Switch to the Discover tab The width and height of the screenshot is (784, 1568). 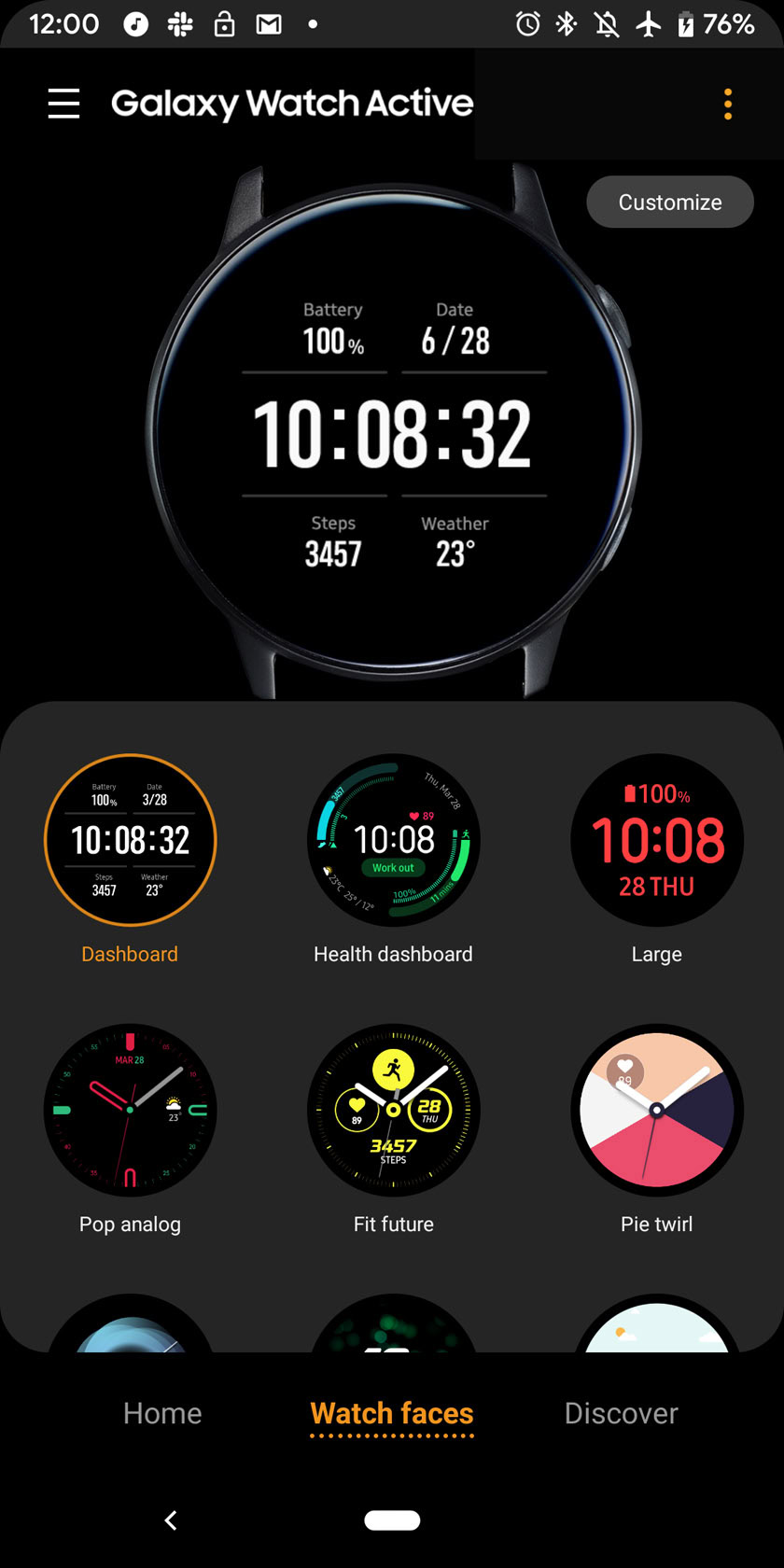coord(622,1413)
